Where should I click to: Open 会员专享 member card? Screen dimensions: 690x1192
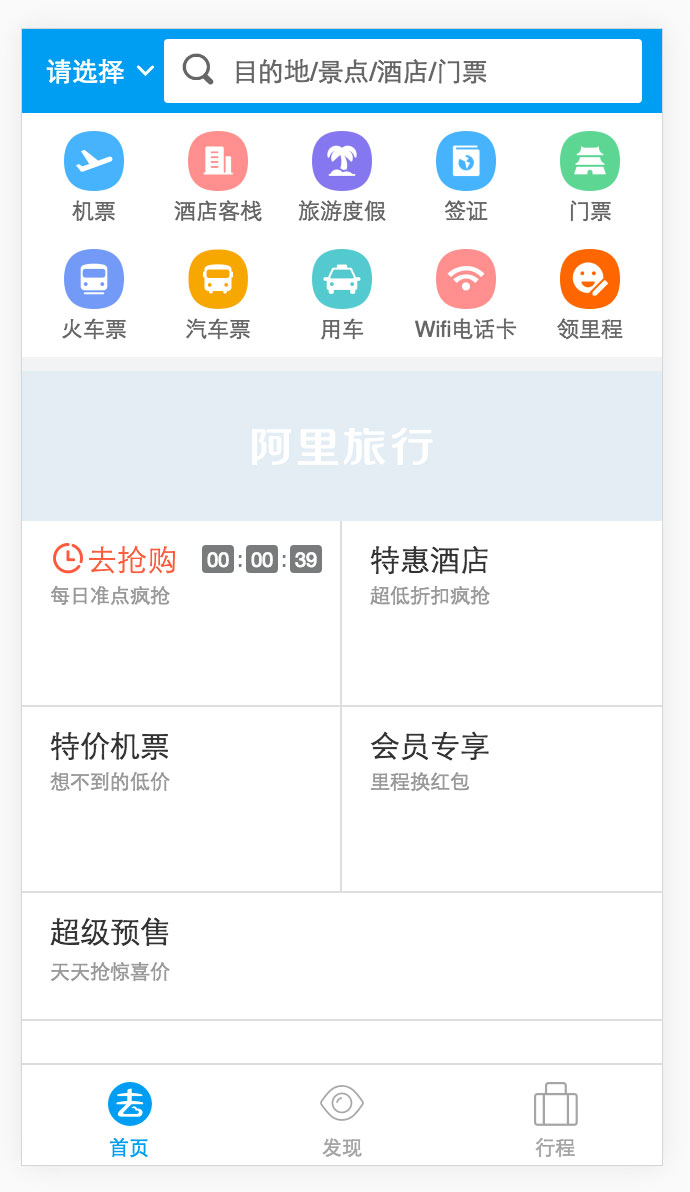coord(502,799)
